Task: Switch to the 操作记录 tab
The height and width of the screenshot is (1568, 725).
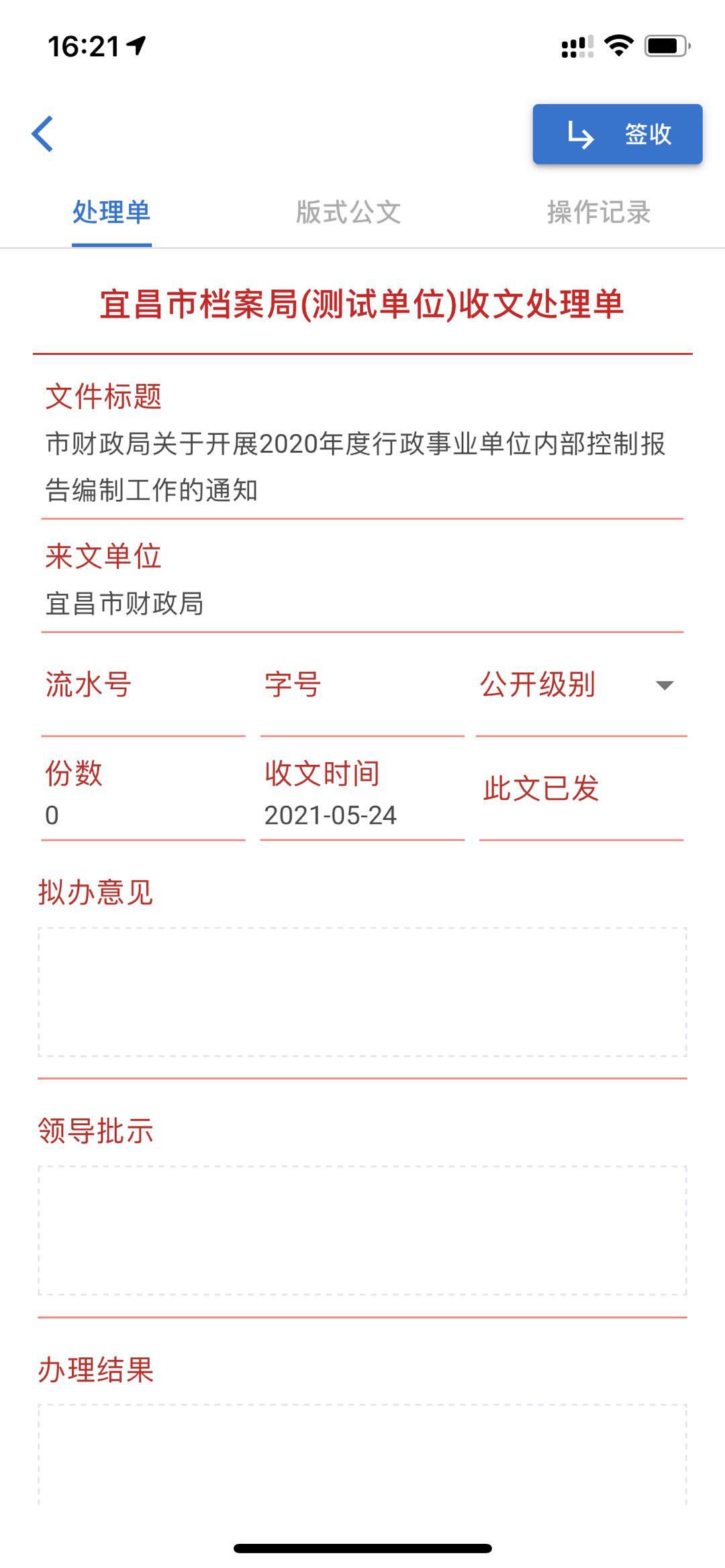Action: (599, 213)
